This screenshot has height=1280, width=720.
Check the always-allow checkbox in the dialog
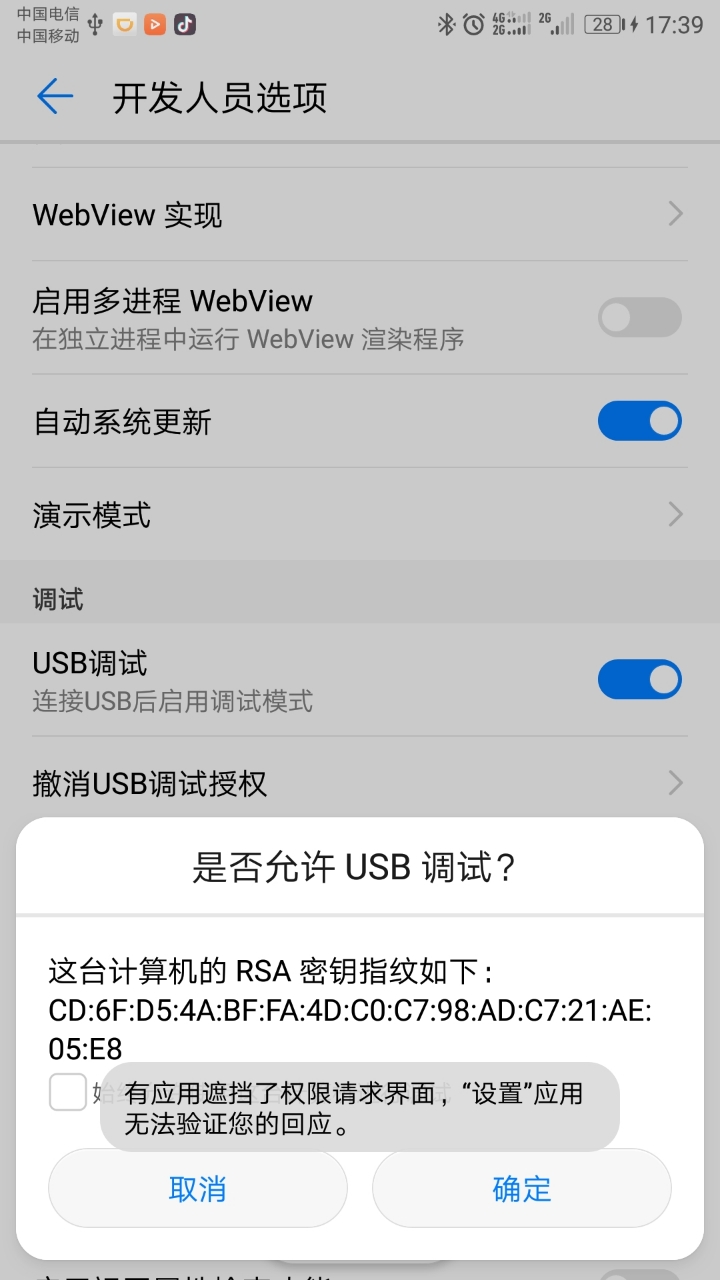68,1092
